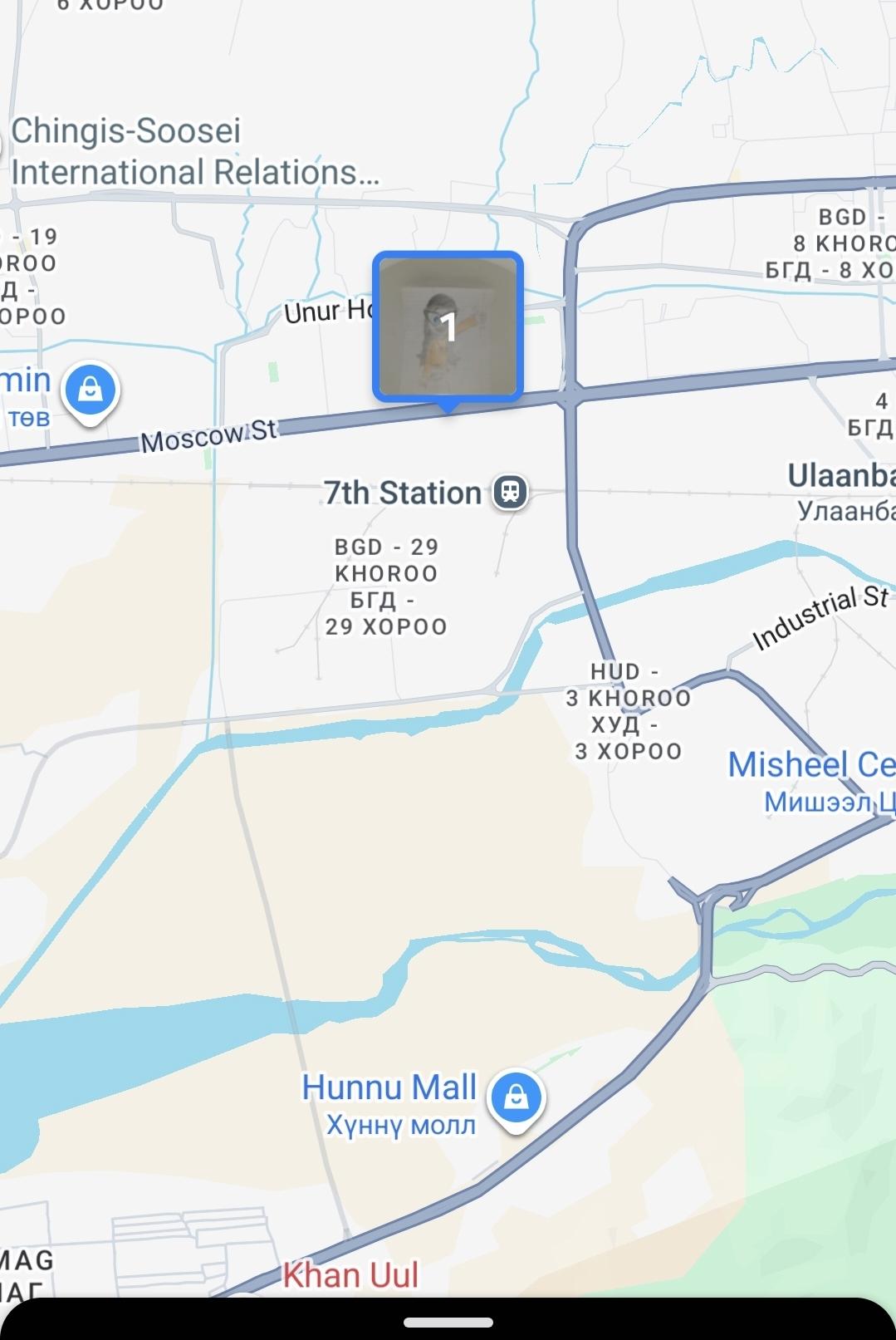Open the 7th Station transit marker
This screenshot has width=896, height=1340.
tap(510, 492)
